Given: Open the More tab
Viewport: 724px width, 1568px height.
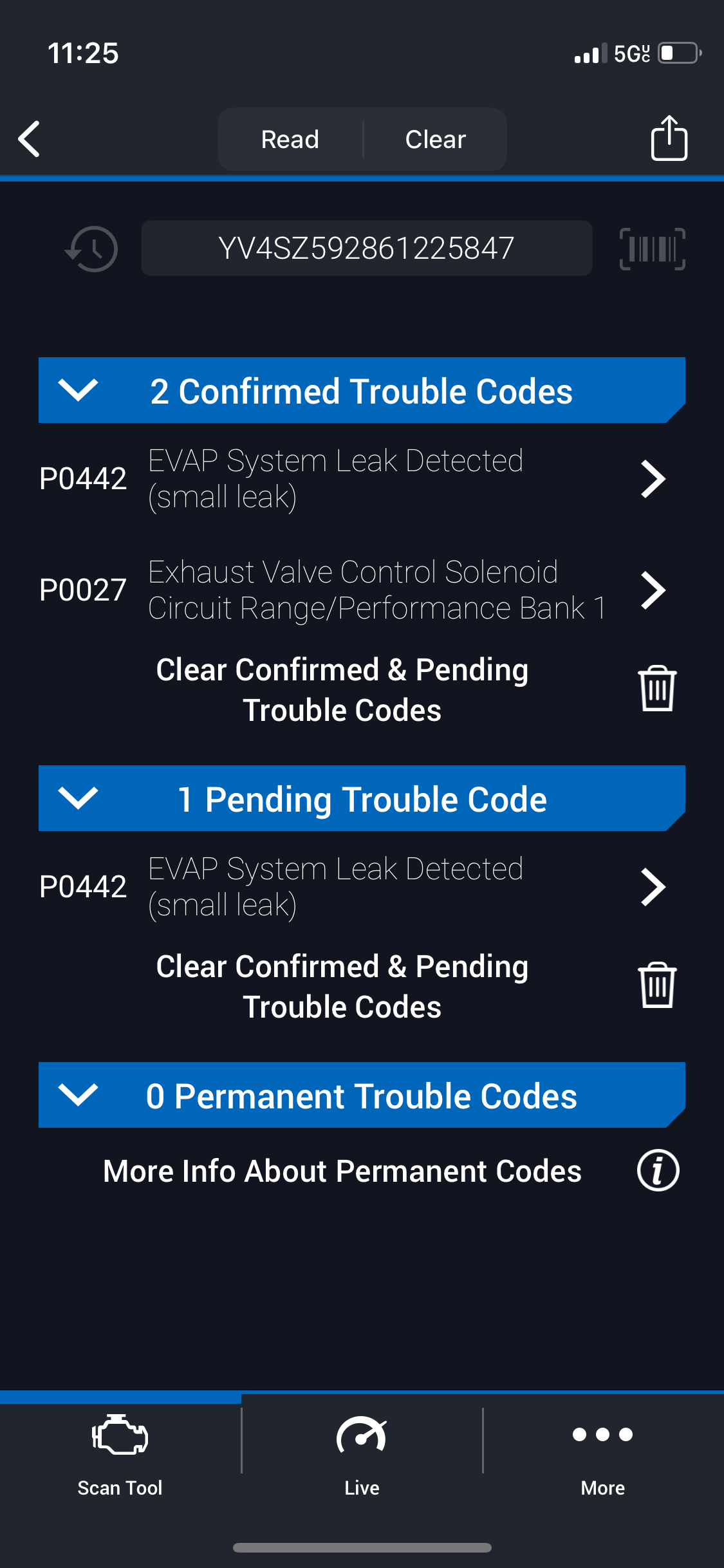Looking at the screenshot, I should [x=603, y=1456].
